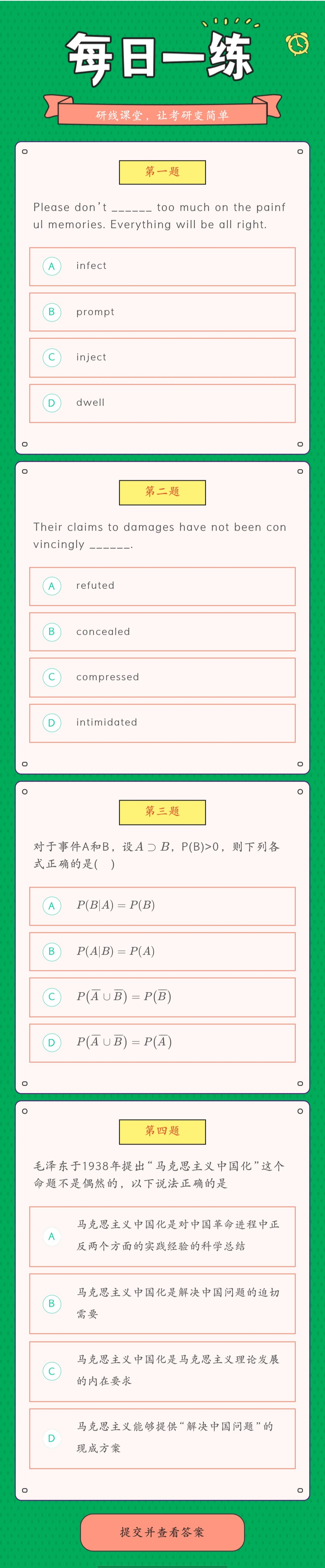Viewport: 325px width, 1568px height.
Task: Pick answer C about 理论发展的内在要求
Action: coord(162,1371)
